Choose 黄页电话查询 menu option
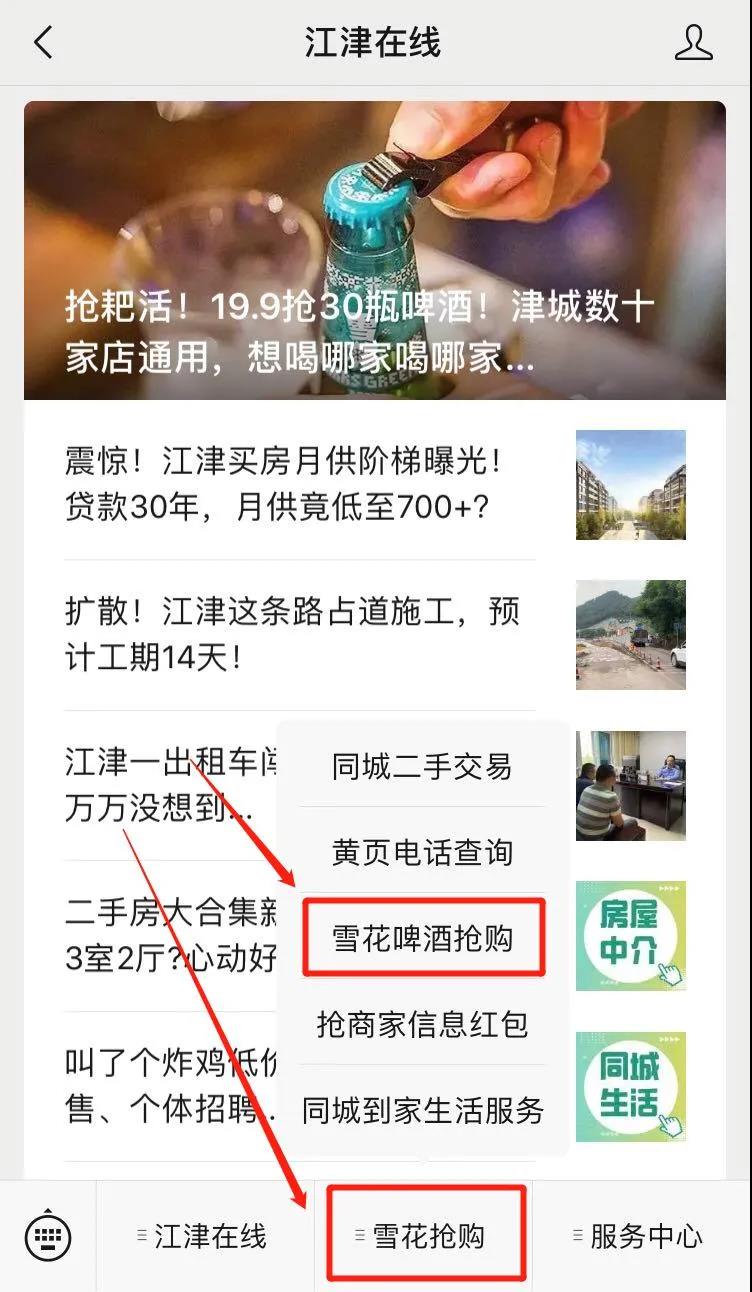Image resolution: width=752 pixels, height=1292 pixels. point(422,852)
